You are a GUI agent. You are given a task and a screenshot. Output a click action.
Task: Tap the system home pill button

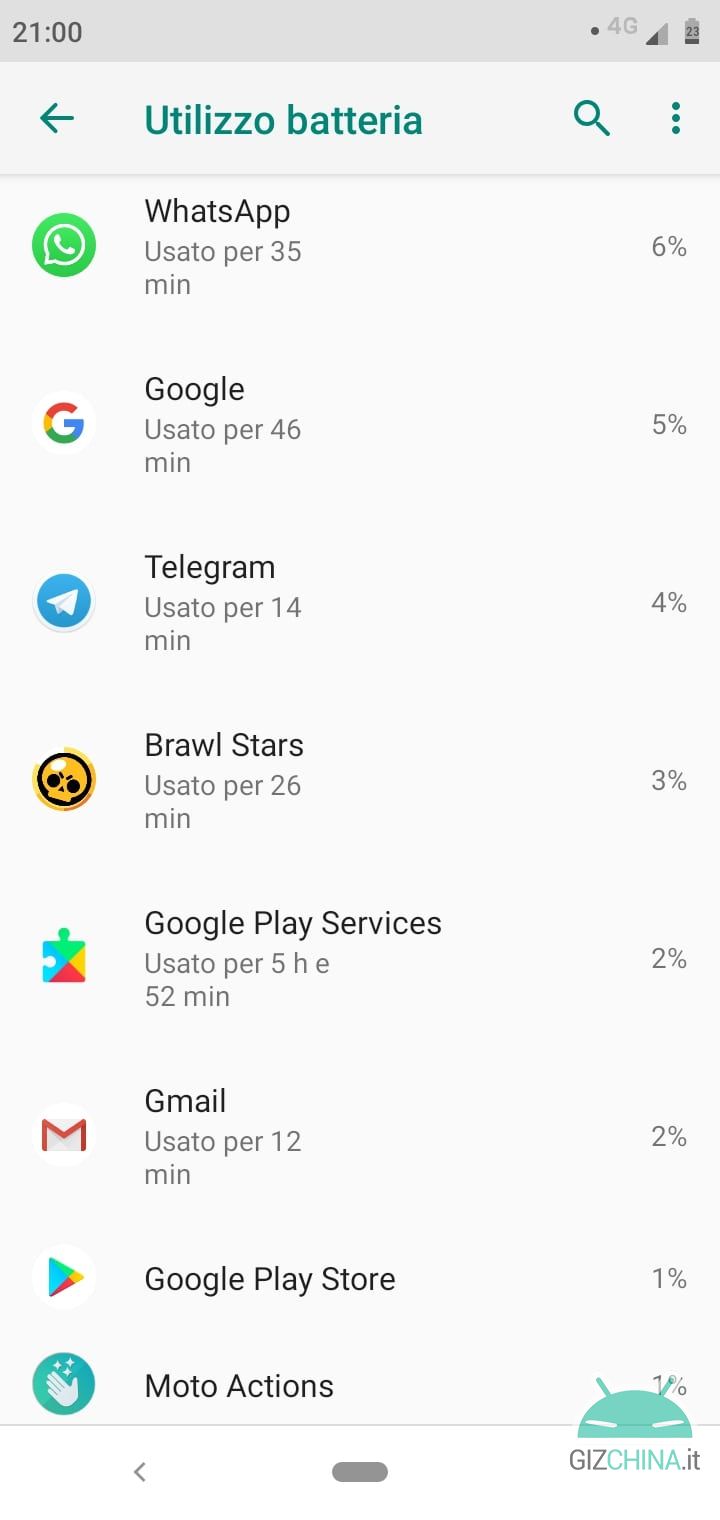(x=360, y=1472)
